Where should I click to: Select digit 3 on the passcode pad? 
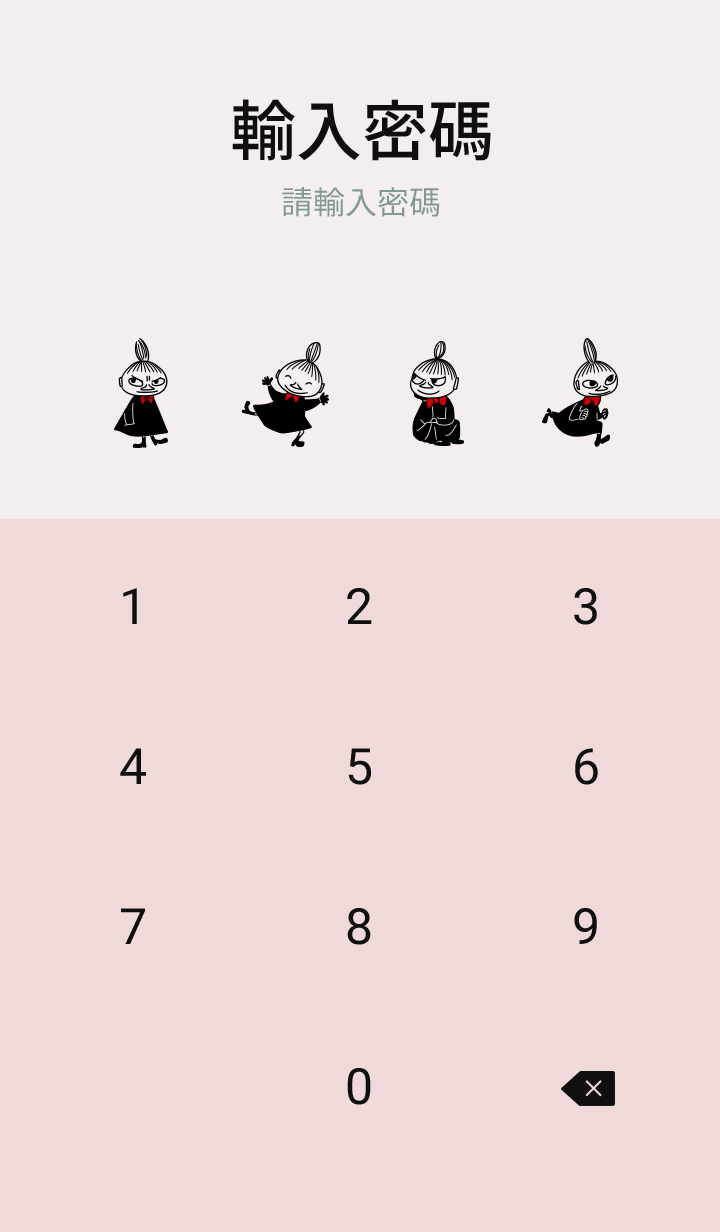pyautogui.click(x=586, y=607)
